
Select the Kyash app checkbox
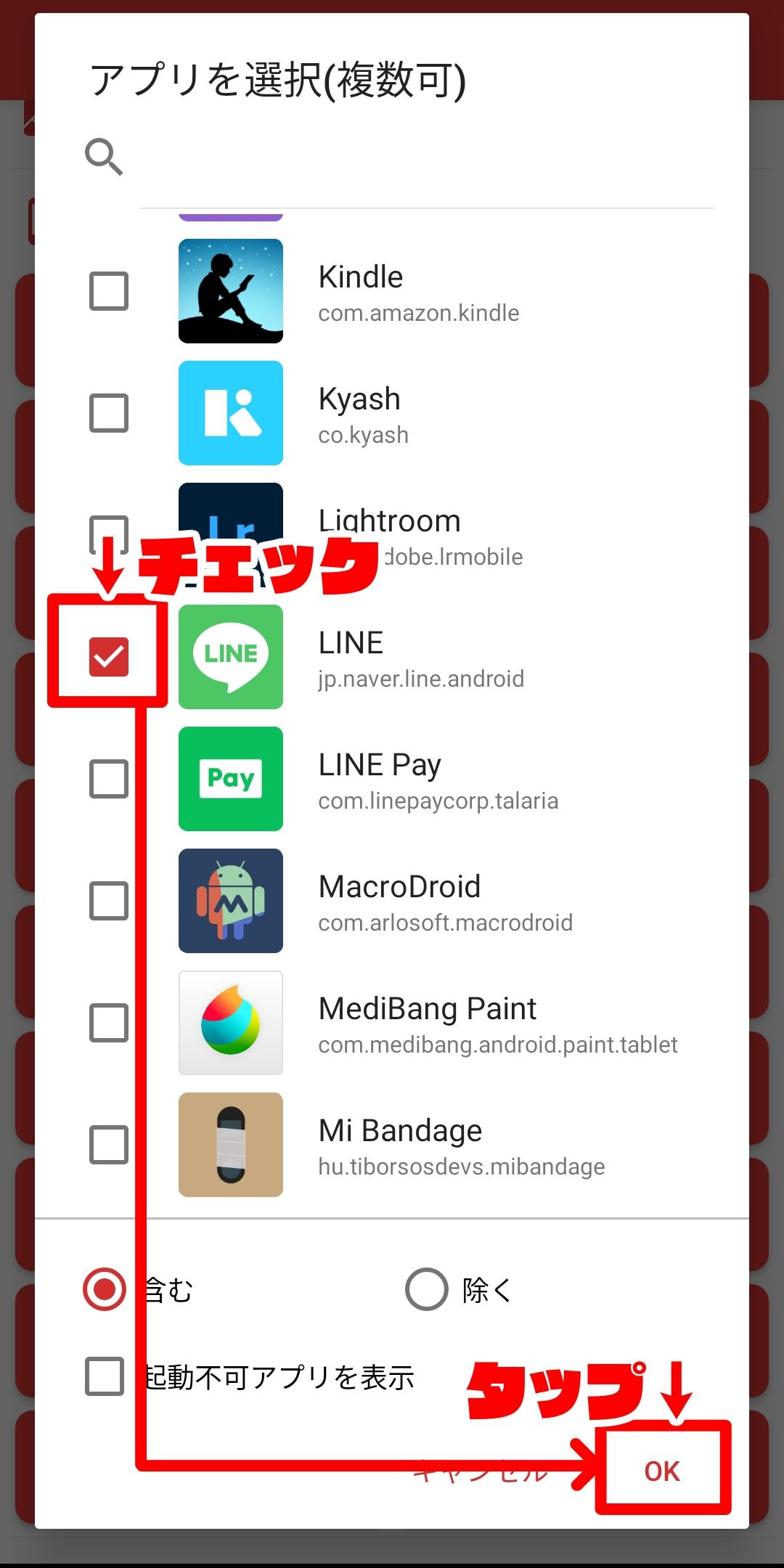pyautogui.click(x=109, y=413)
